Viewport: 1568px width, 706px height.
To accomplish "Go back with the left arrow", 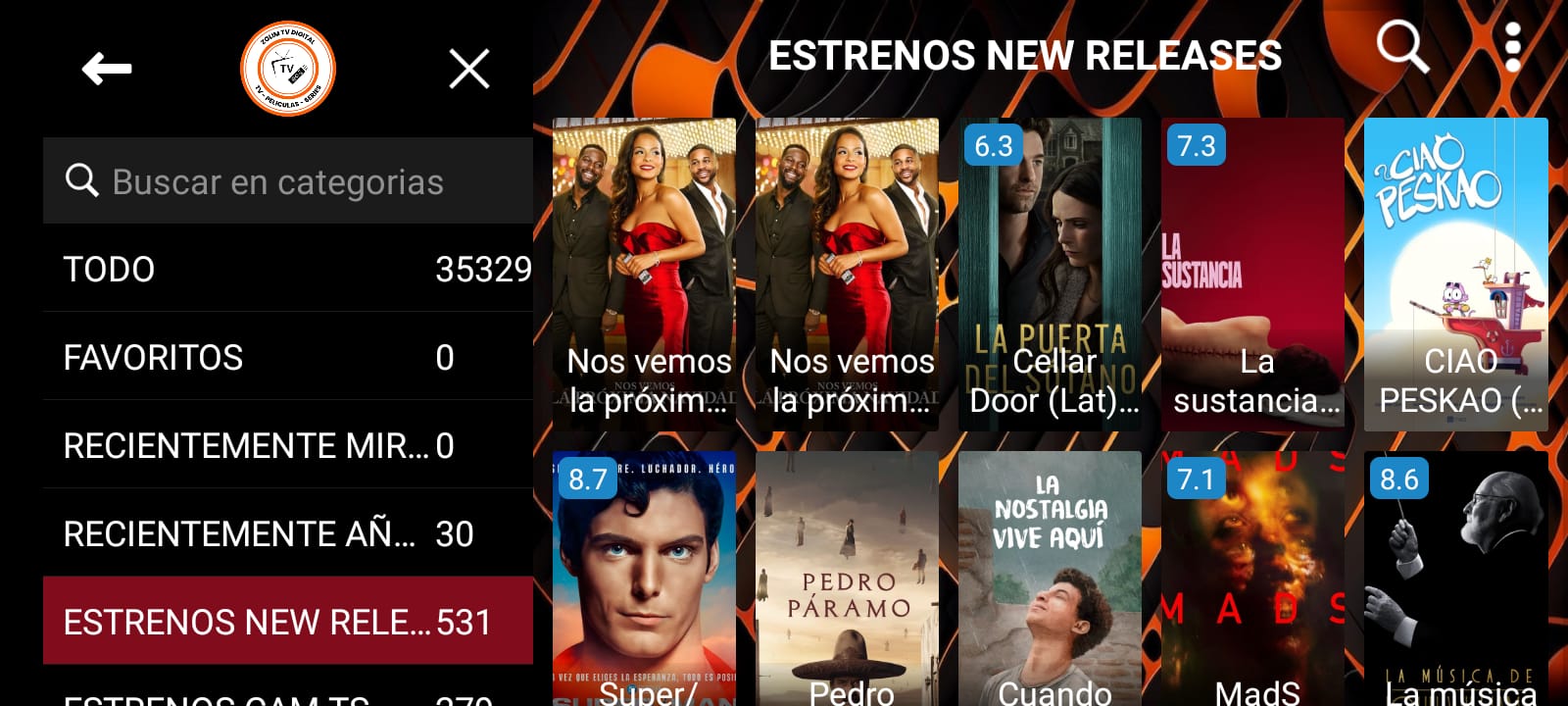I will point(106,70).
